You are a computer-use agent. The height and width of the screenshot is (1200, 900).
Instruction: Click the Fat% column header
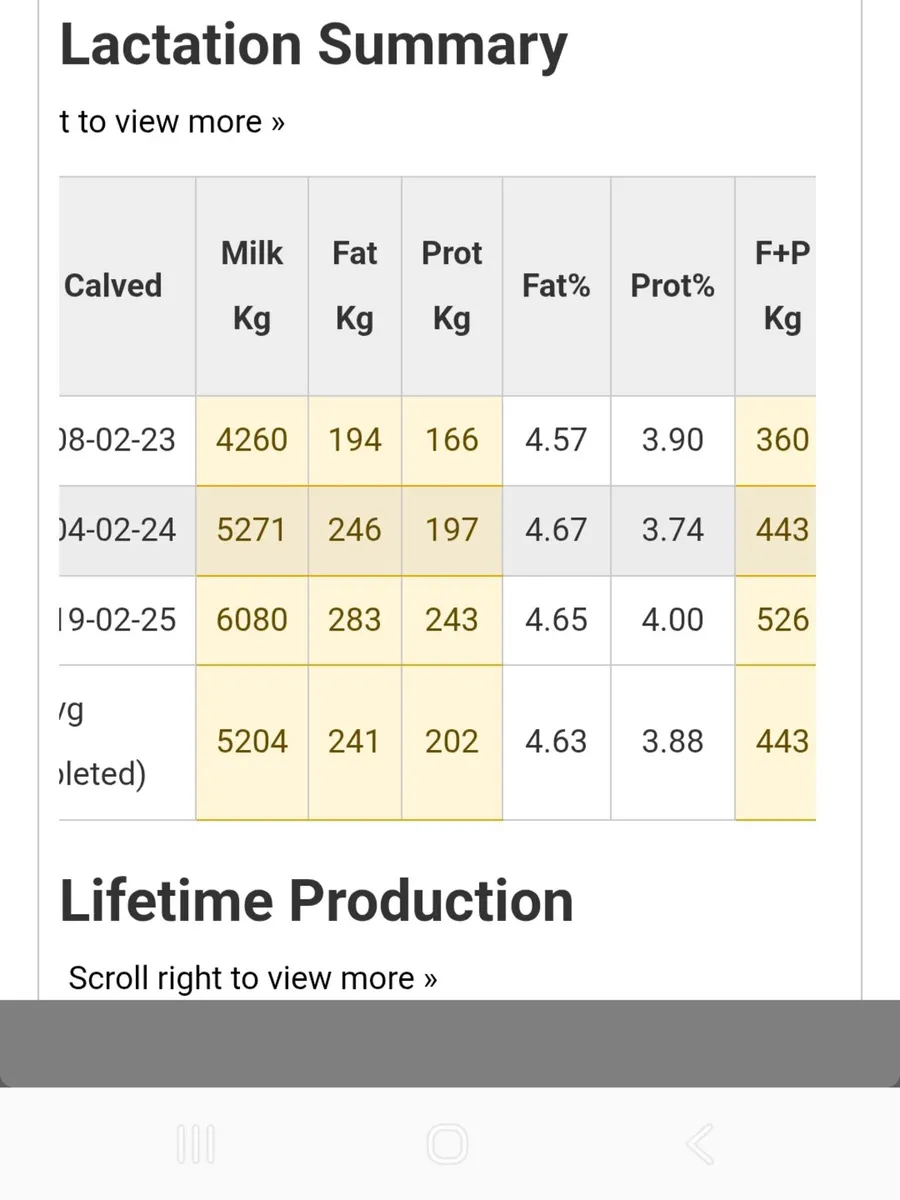click(x=556, y=285)
